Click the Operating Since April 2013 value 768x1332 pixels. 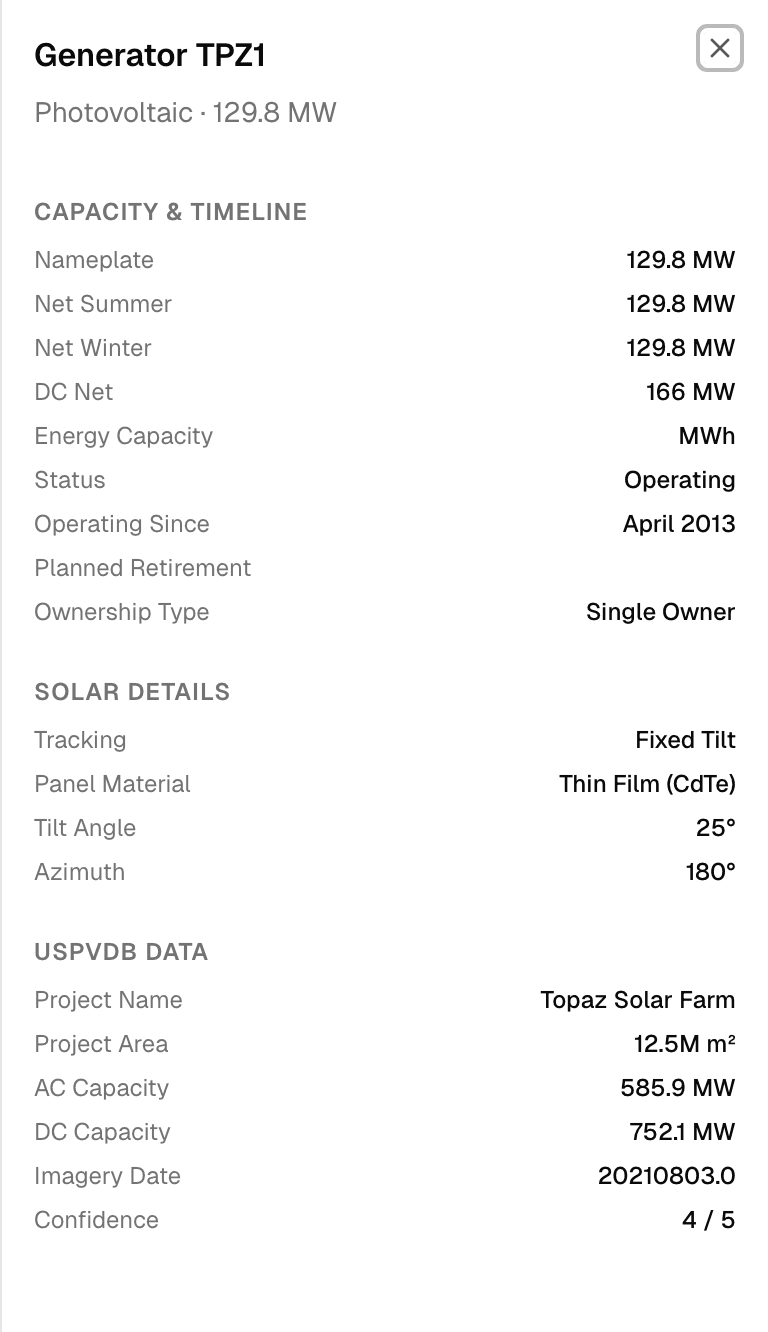click(679, 523)
